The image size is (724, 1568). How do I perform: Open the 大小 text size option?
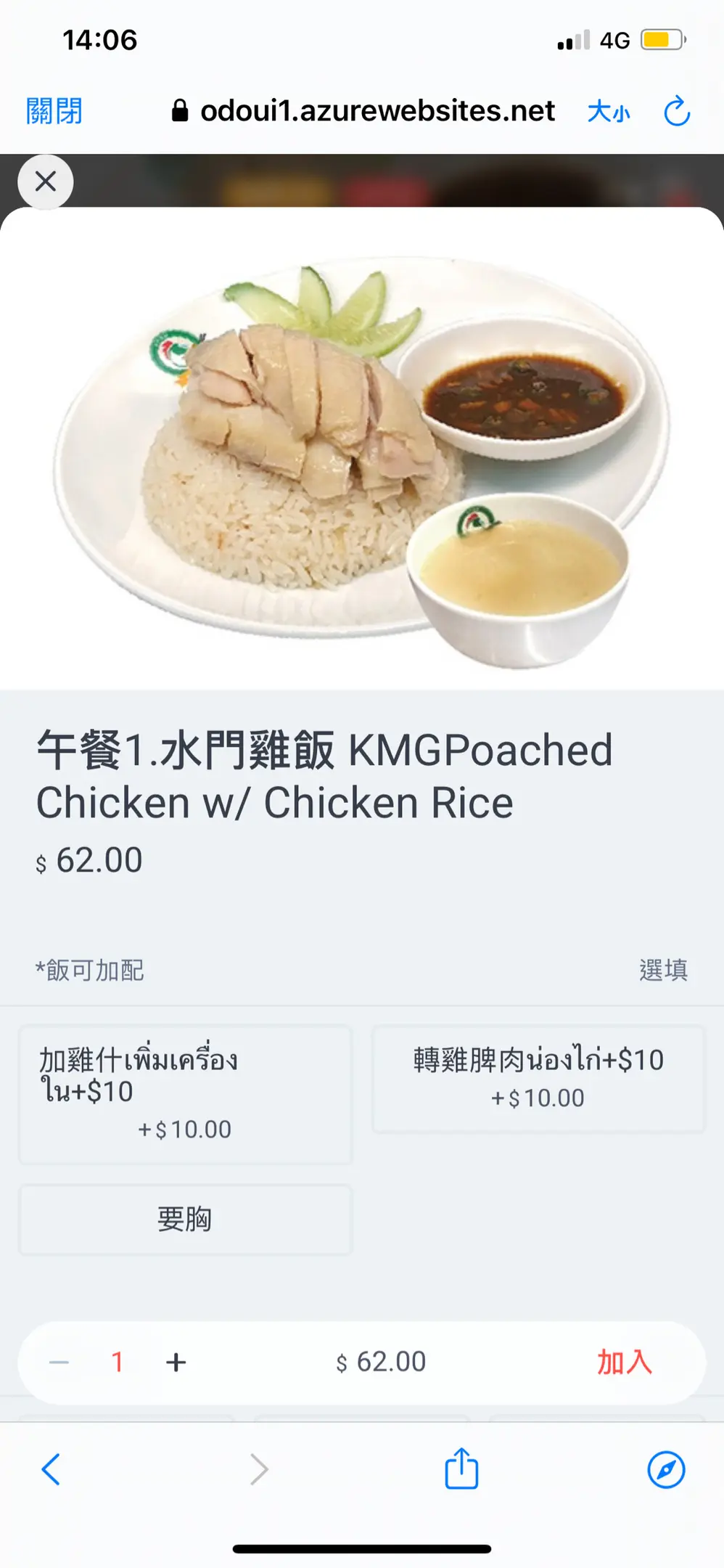[608, 112]
